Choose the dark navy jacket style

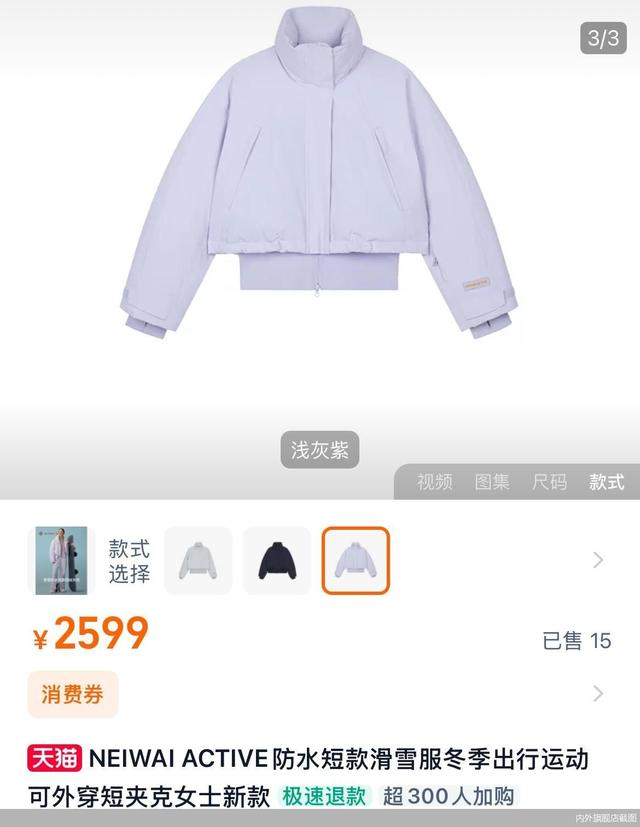click(x=277, y=561)
